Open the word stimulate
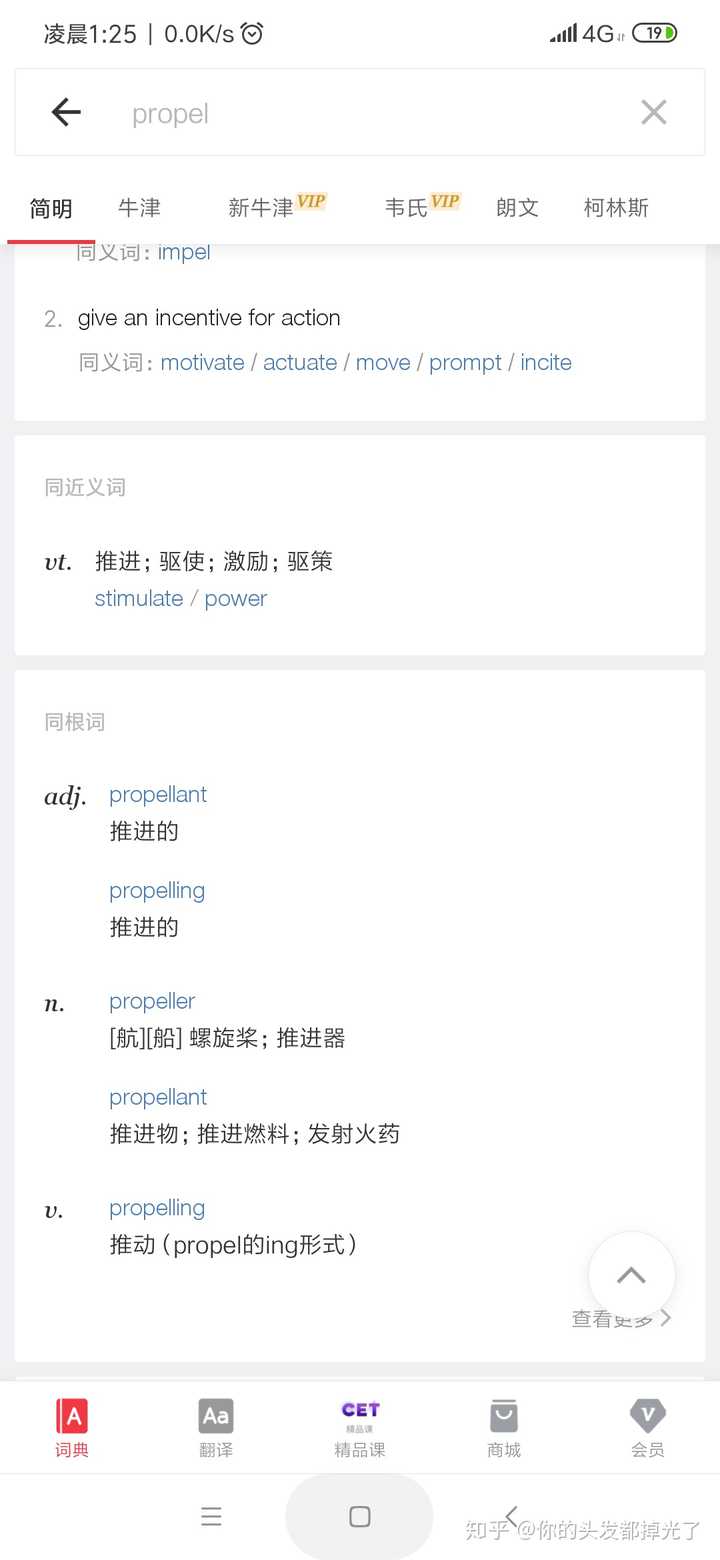This screenshot has height=1560, width=720. [139, 598]
